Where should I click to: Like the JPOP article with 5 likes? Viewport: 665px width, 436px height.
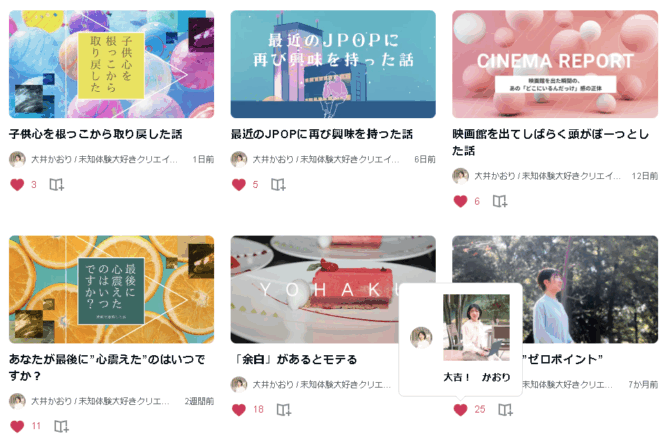tap(238, 184)
